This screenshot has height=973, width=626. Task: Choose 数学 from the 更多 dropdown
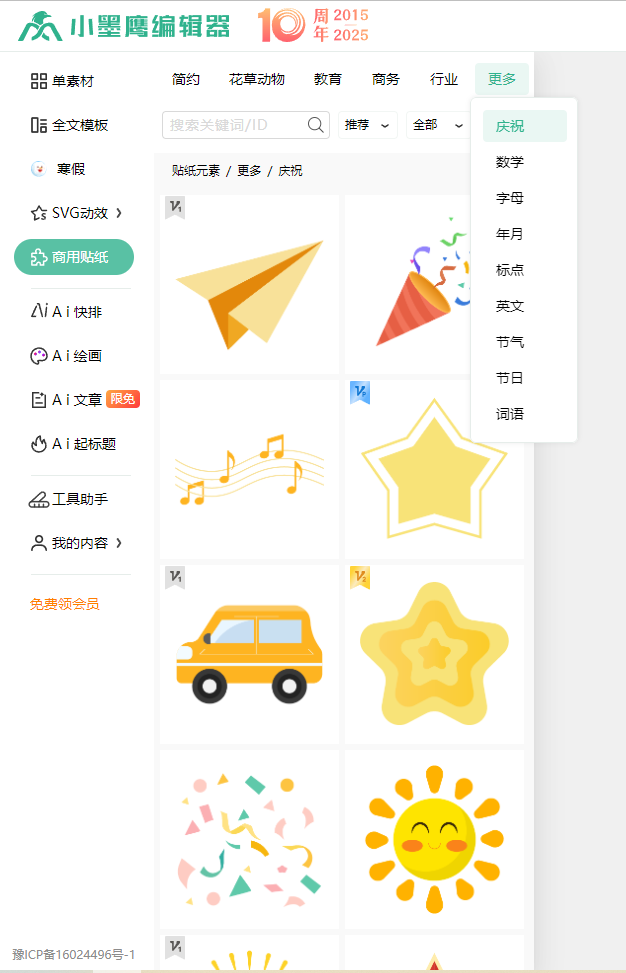(510, 162)
